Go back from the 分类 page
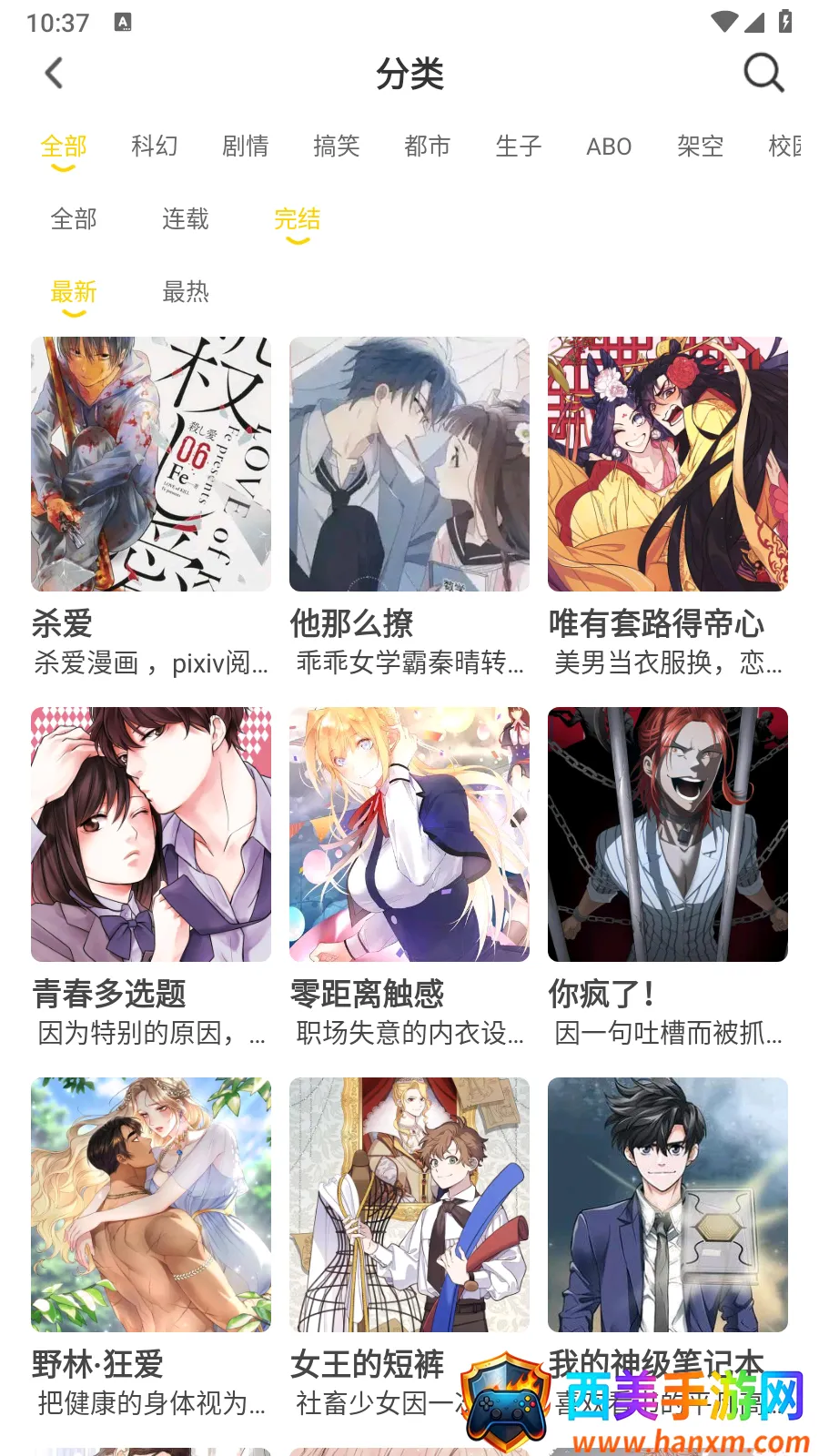This screenshot has width=819, height=1456. coord(55,73)
